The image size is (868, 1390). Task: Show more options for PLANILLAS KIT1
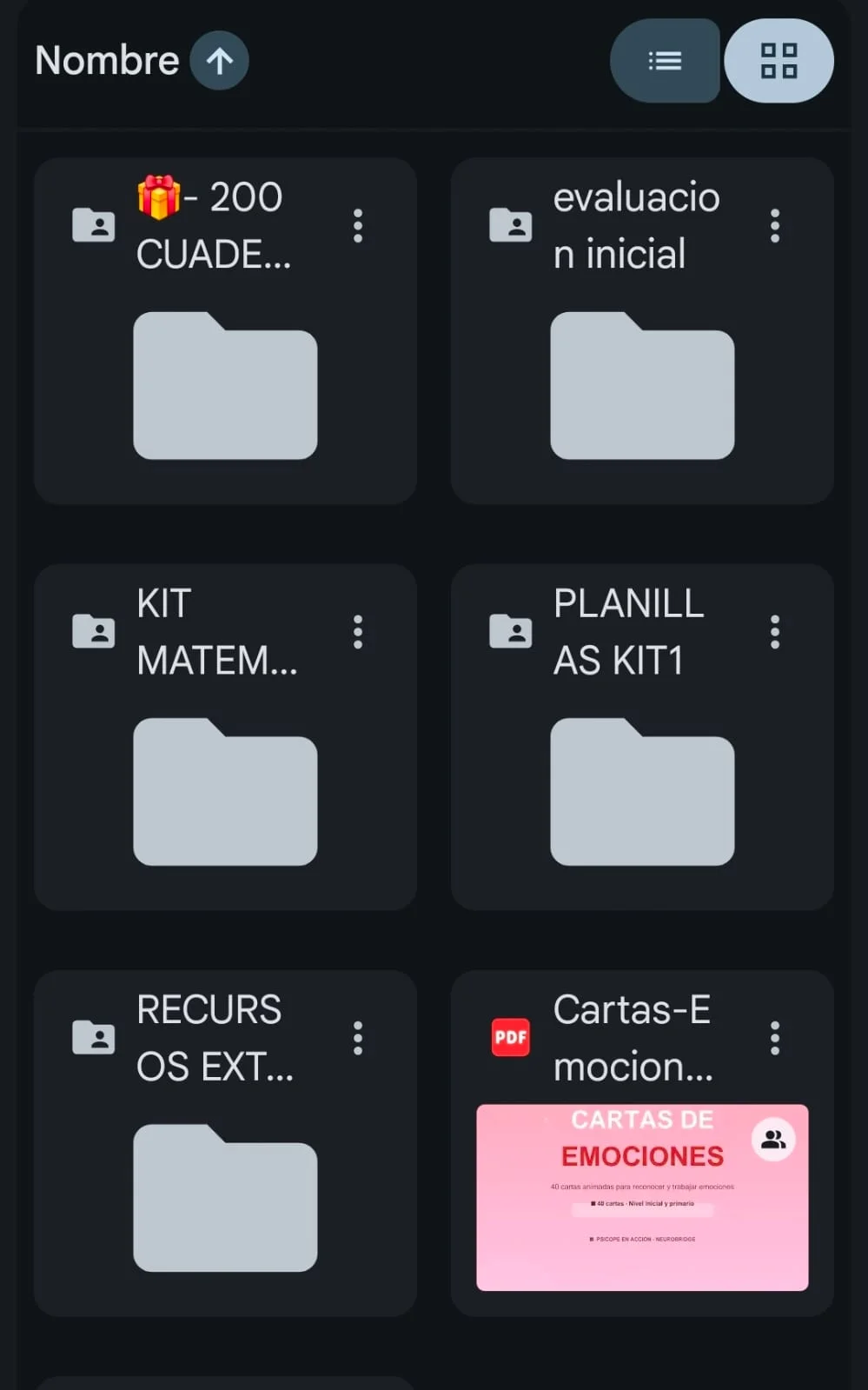pos(775,632)
